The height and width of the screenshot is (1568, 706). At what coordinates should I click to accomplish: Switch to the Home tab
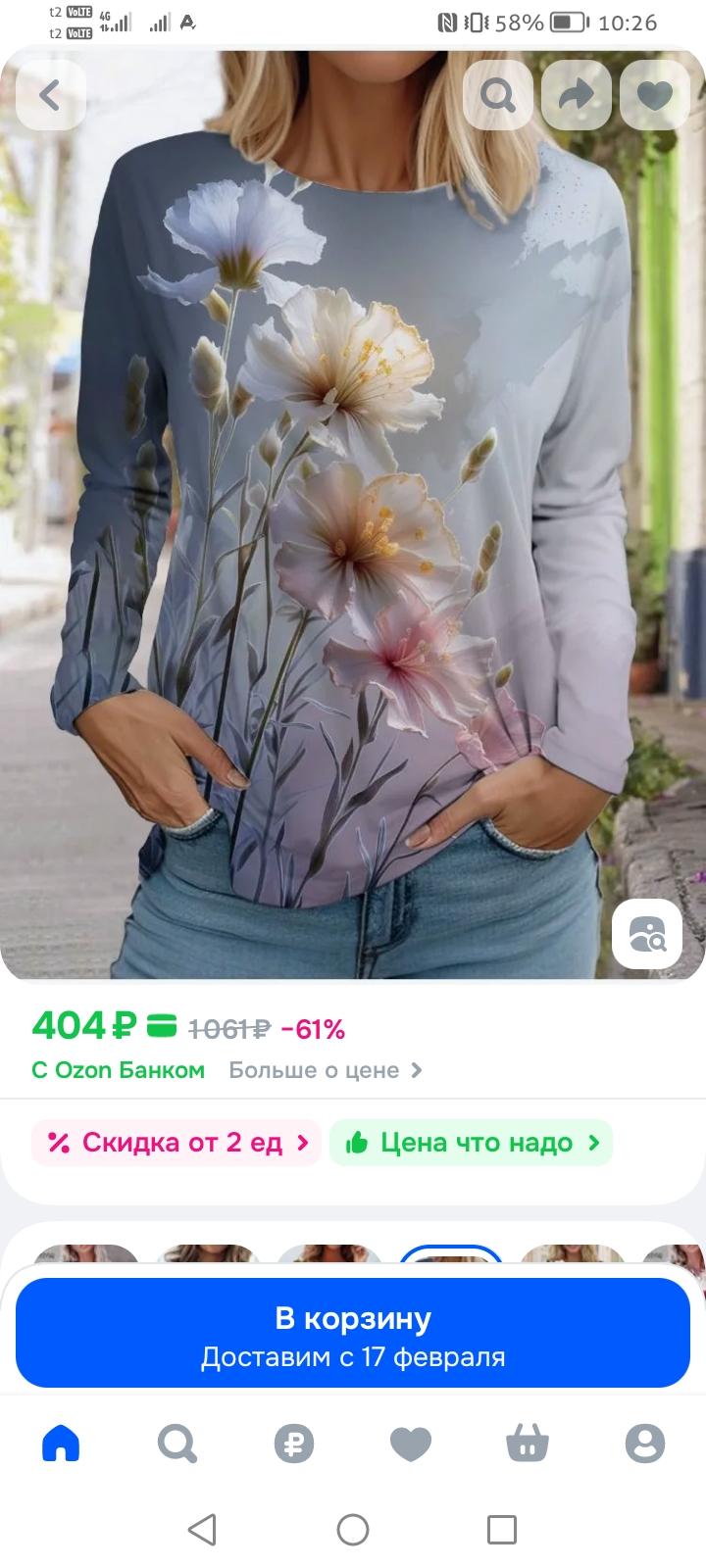click(61, 1443)
